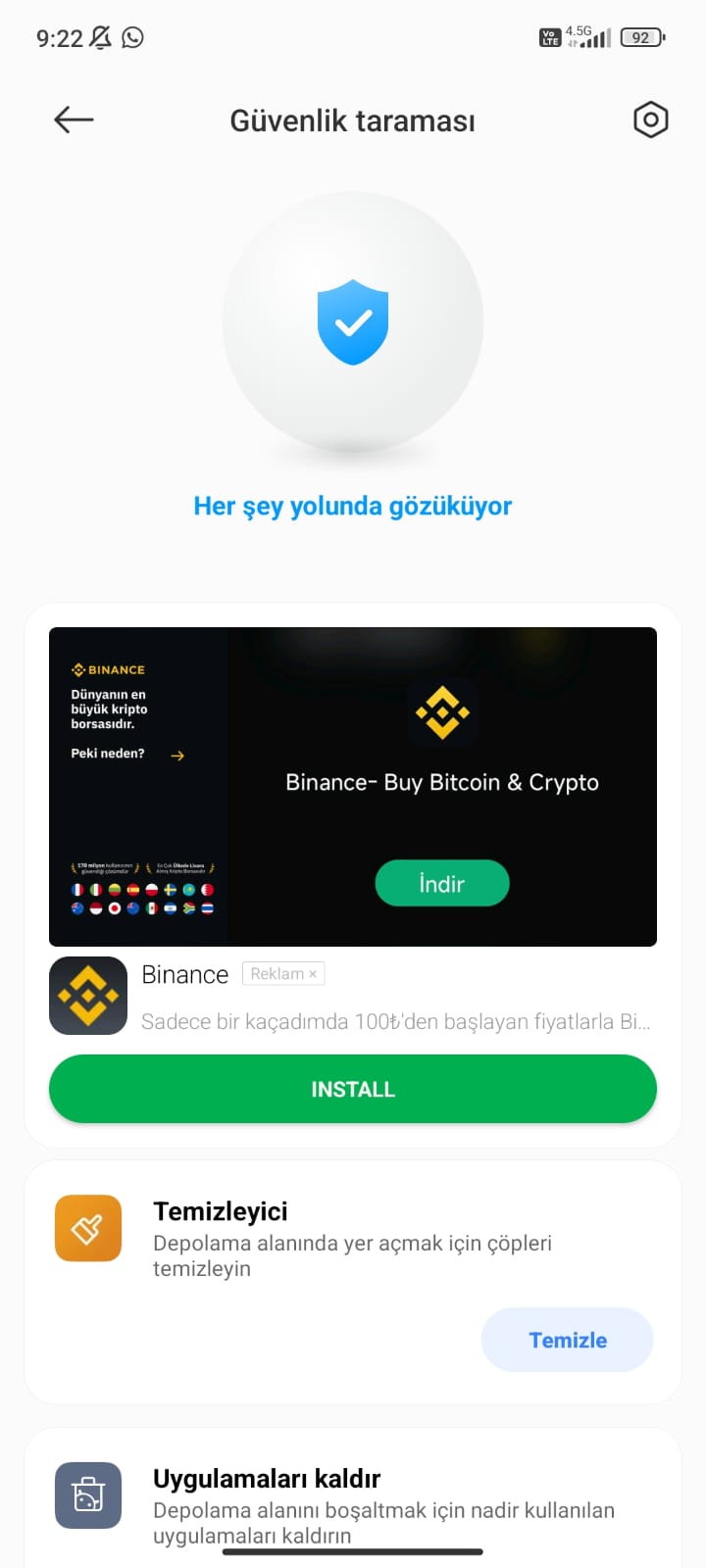
Task: Go back with the arrow icon
Action: [74, 120]
